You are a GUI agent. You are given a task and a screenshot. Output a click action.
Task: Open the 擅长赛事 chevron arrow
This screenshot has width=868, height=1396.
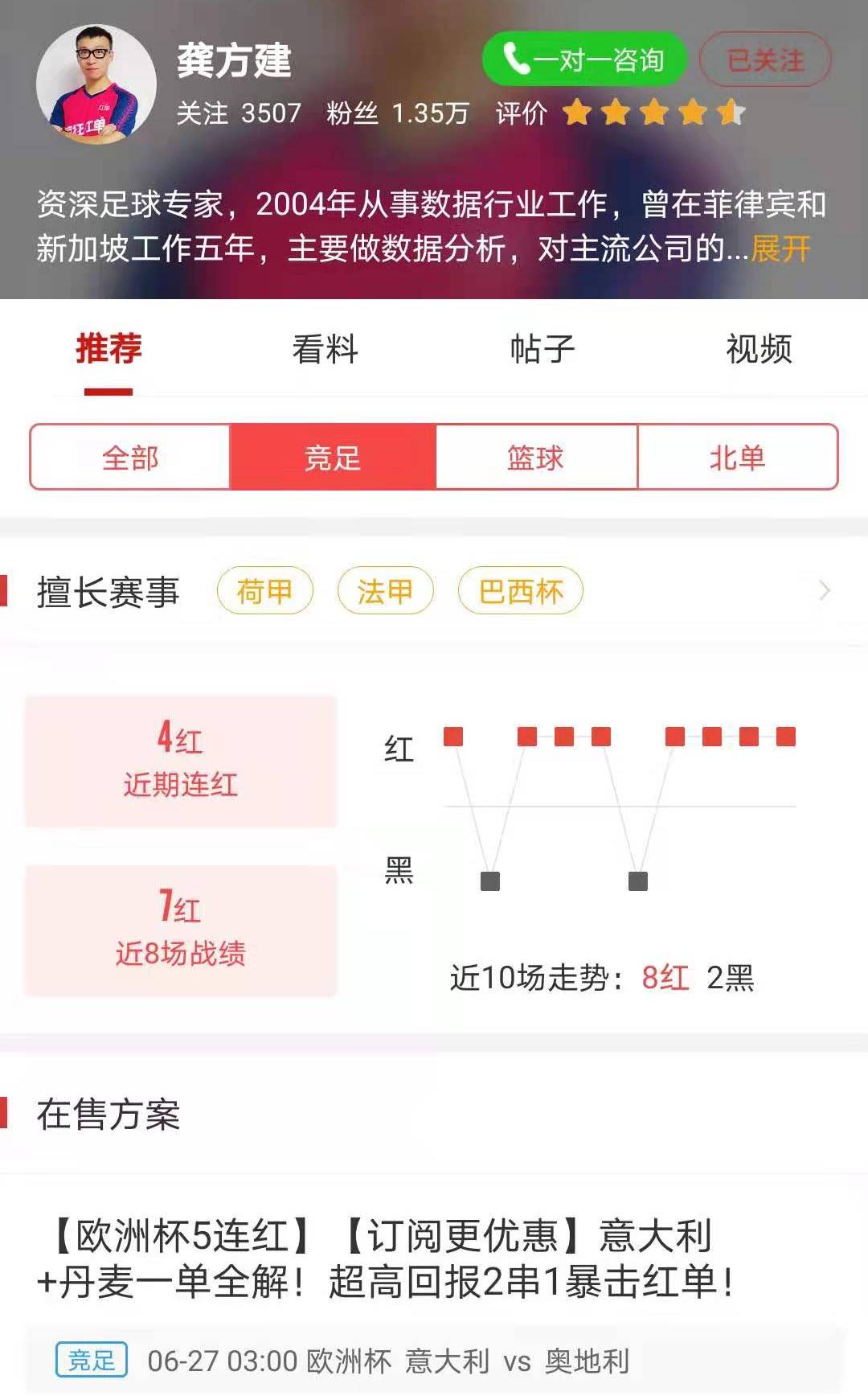[824, 591]
